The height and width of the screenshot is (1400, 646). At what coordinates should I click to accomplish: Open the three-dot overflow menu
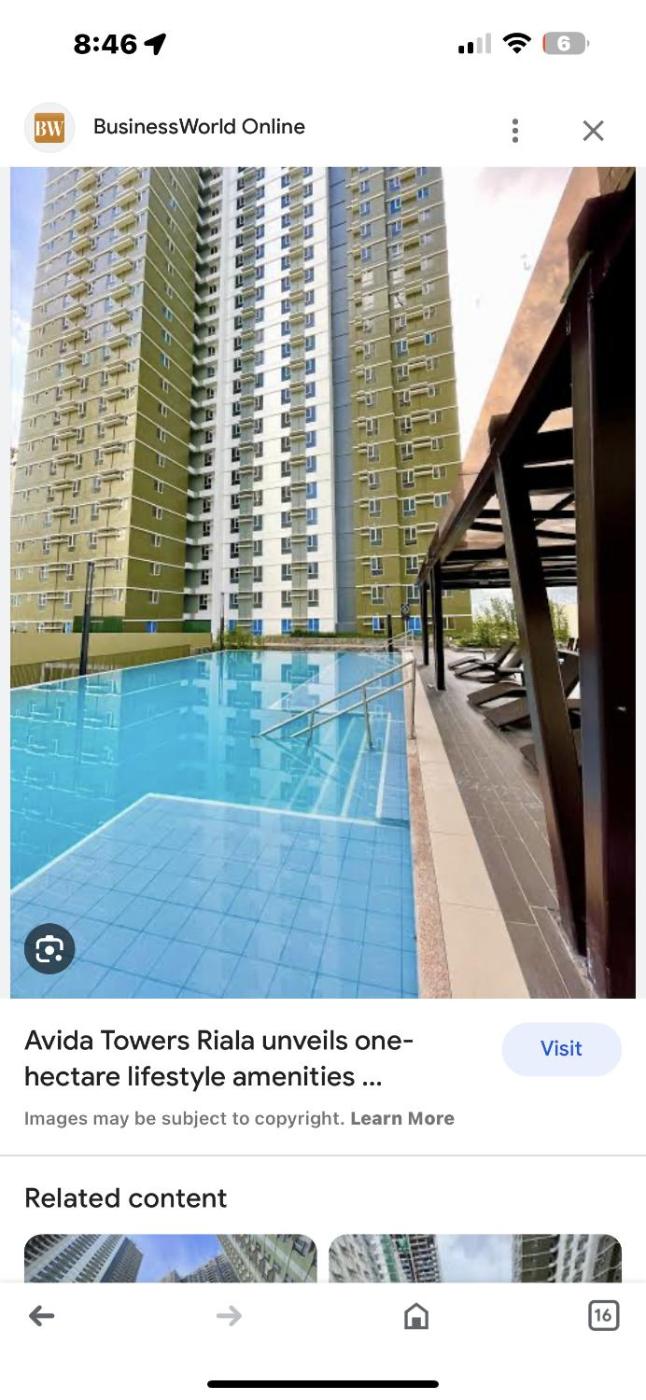point(515,130)
